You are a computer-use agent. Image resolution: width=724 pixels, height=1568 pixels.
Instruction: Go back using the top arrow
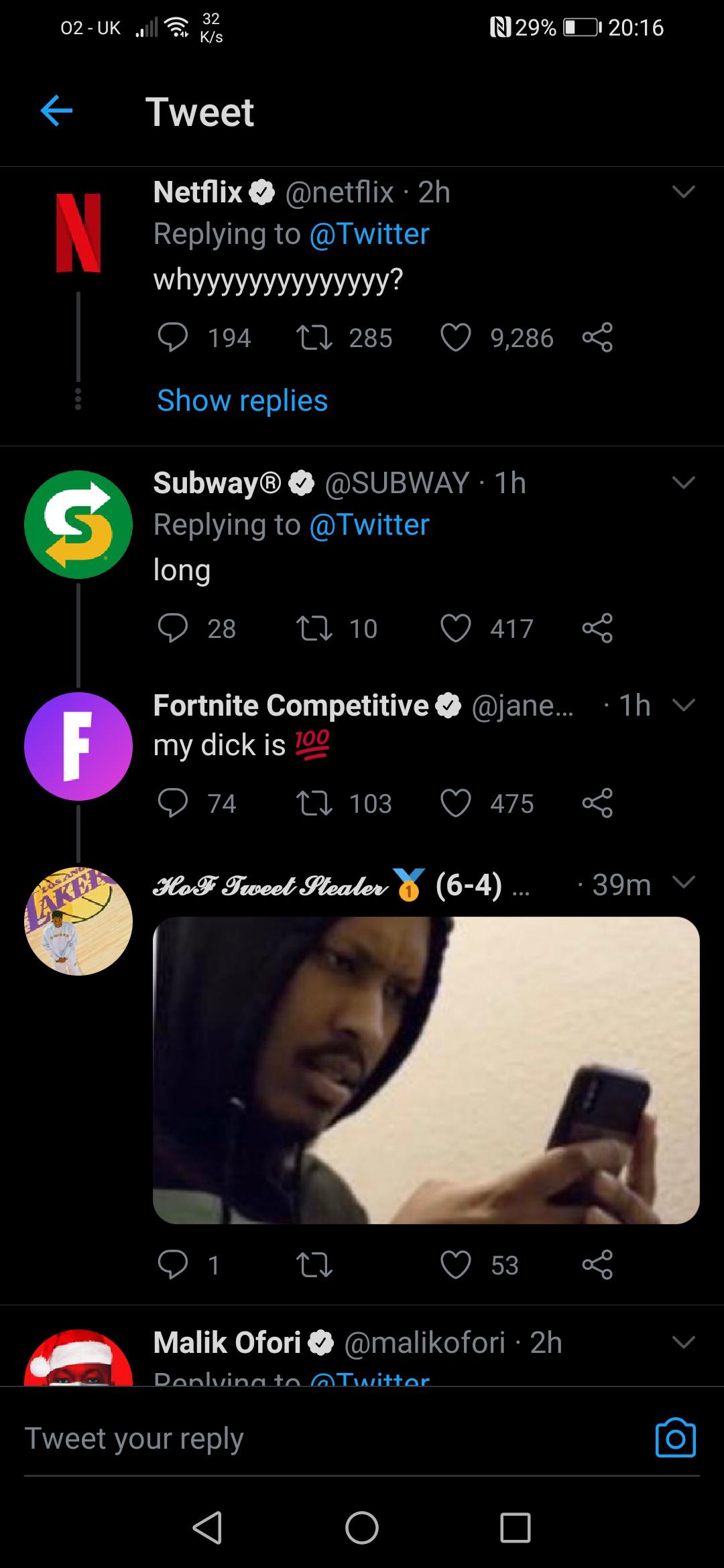[x=56, y=111]
